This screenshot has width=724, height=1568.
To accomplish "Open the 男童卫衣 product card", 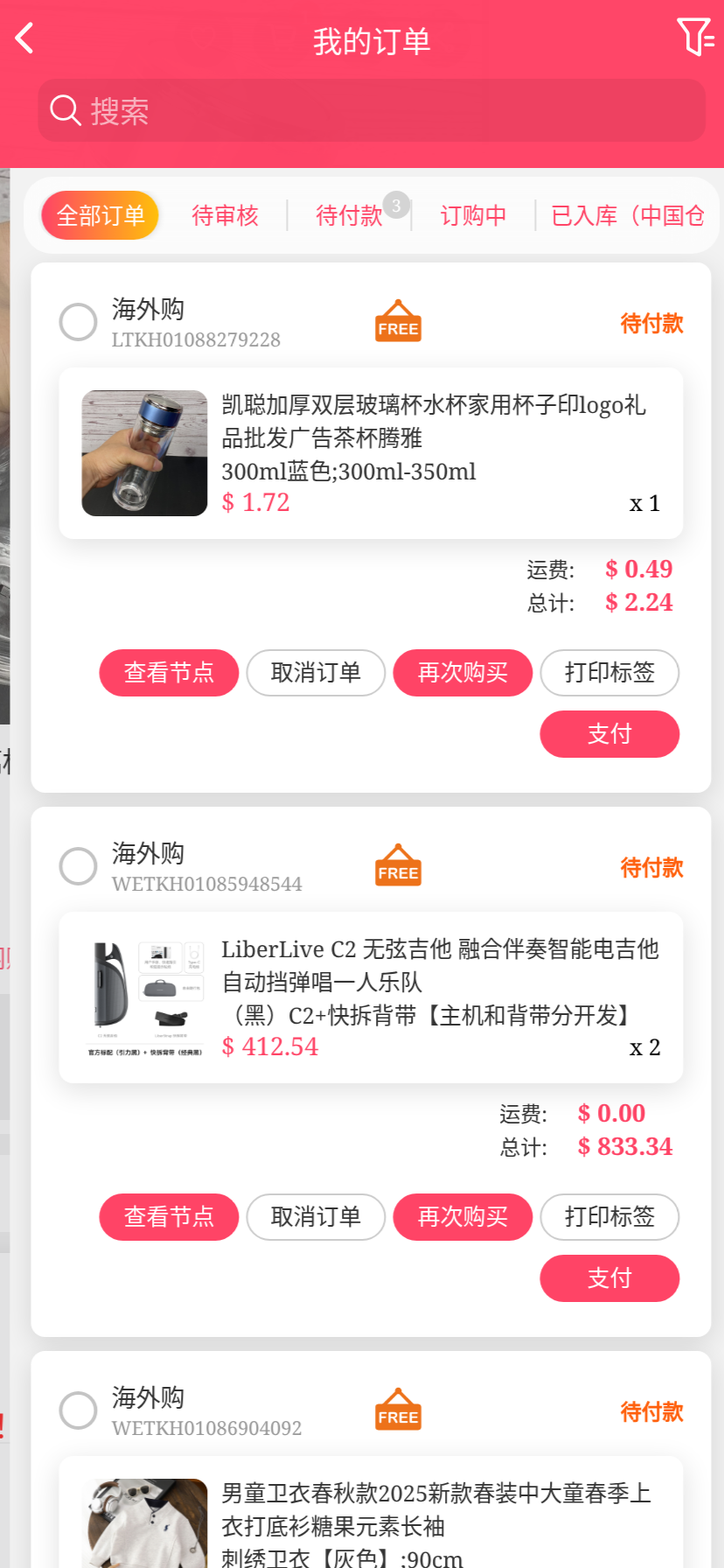I will click(371, 1522).
